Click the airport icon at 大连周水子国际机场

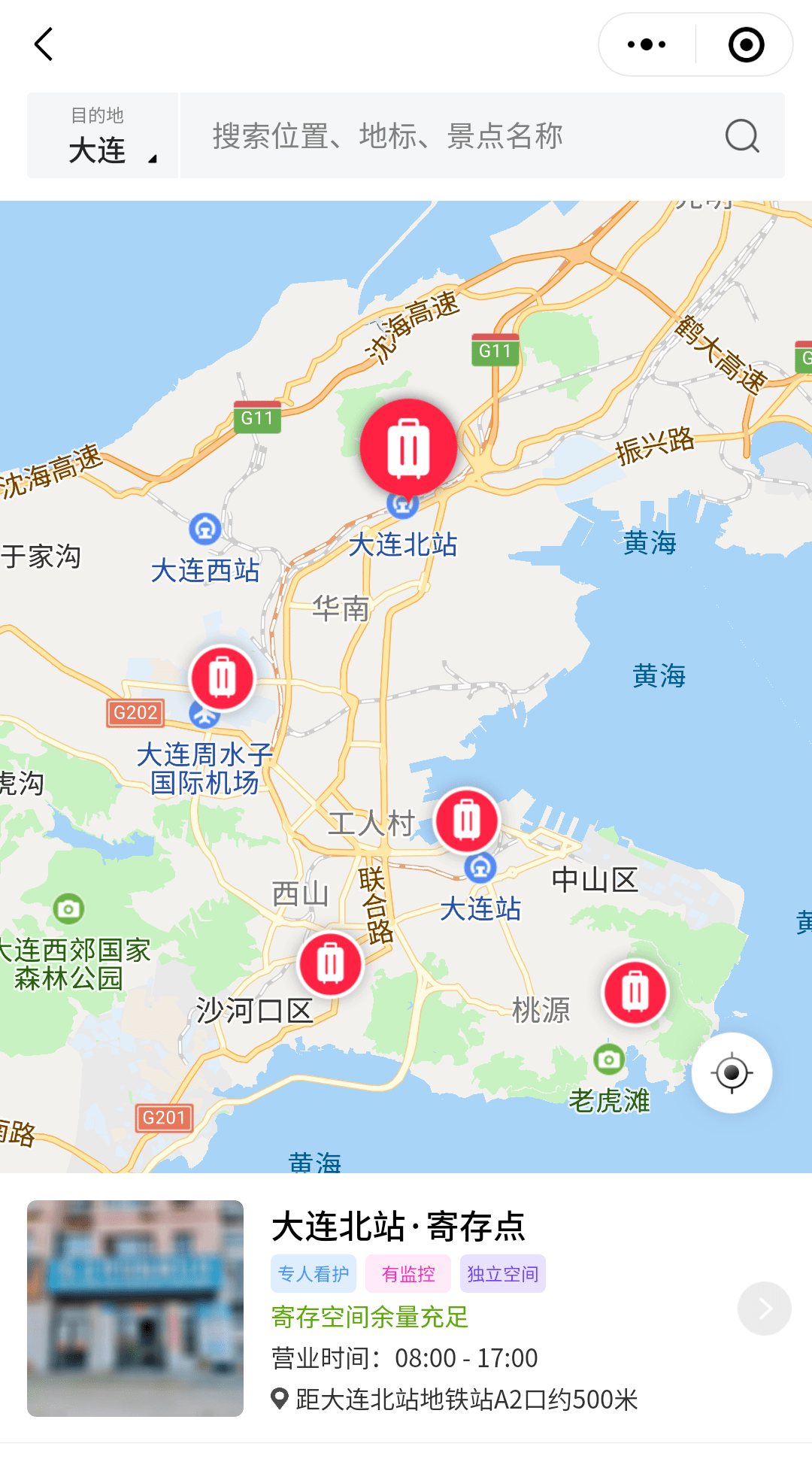tap(205, 717)
